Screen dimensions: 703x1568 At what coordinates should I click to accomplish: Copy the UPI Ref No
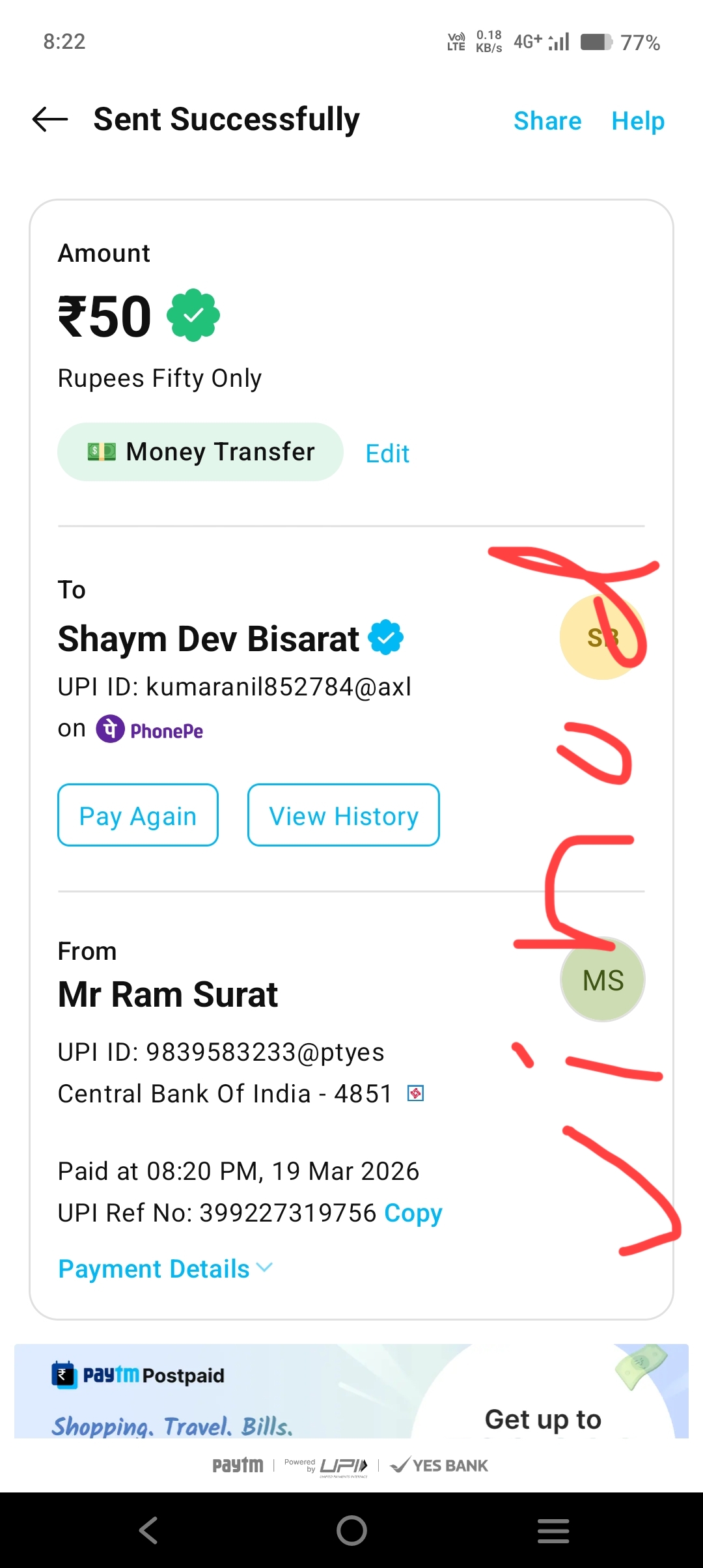point(413,1212)
